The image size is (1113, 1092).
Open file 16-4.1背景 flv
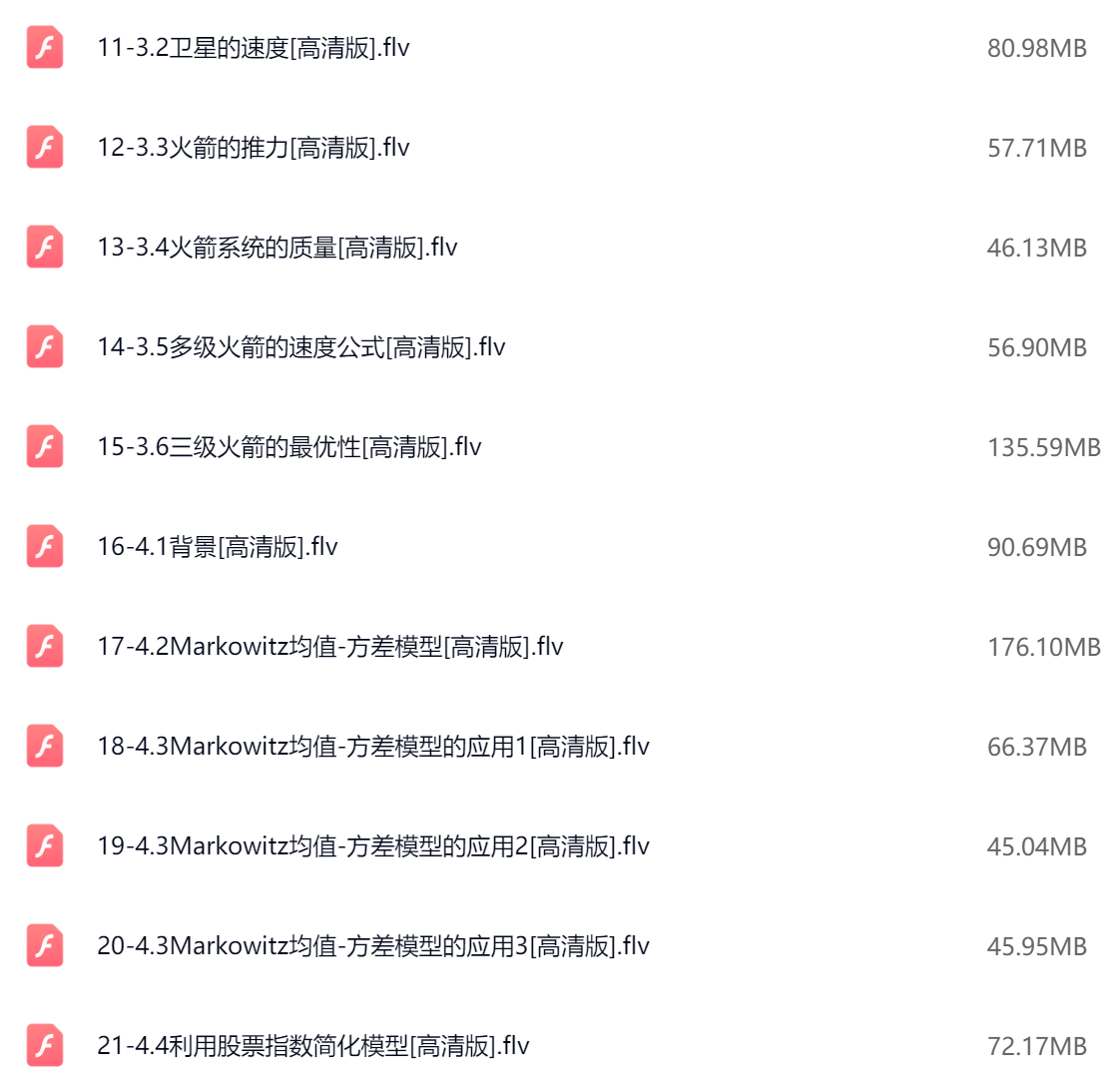(217, 547)
